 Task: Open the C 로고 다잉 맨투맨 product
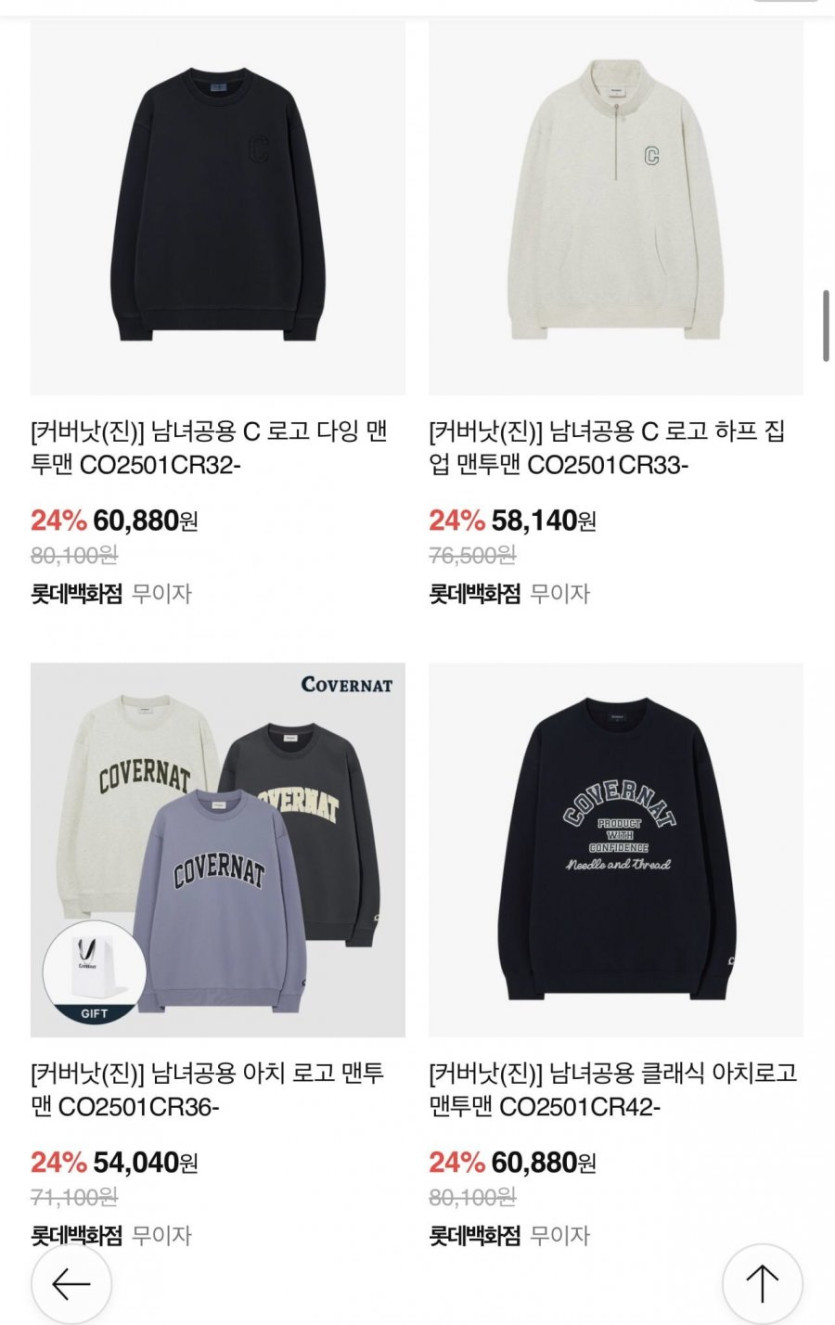point(217,207)
